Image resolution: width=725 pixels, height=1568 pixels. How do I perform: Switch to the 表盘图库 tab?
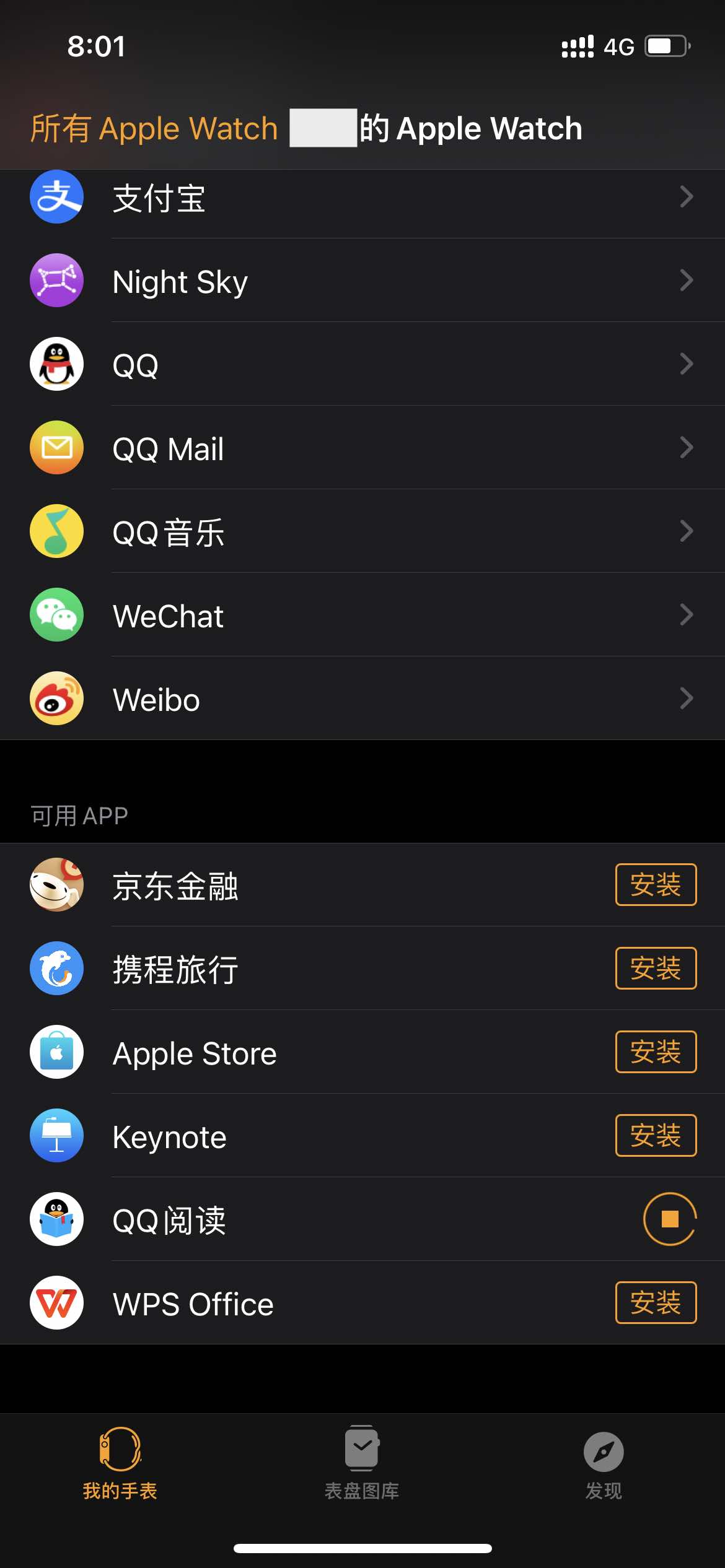coord(362,1463)
